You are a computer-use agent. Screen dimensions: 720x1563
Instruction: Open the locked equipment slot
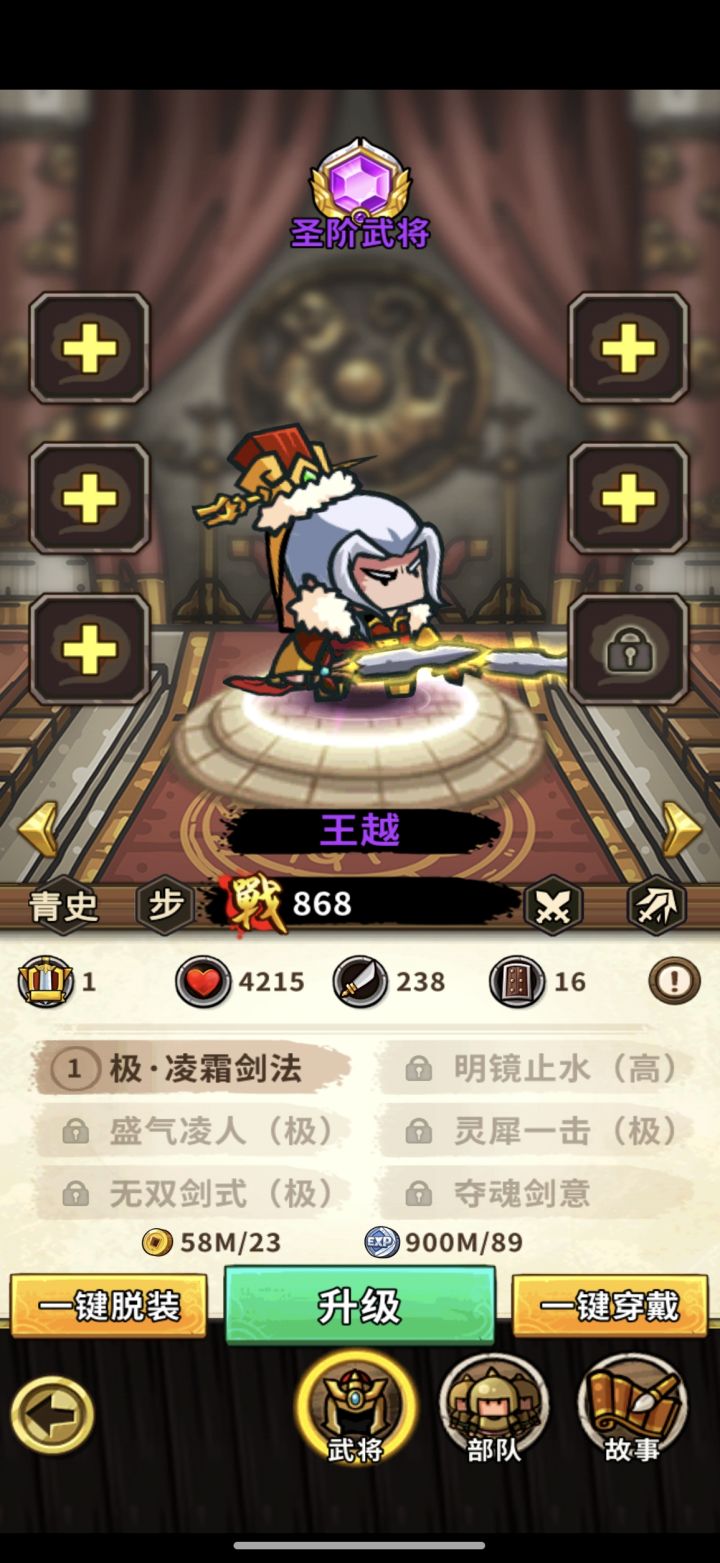628,647
